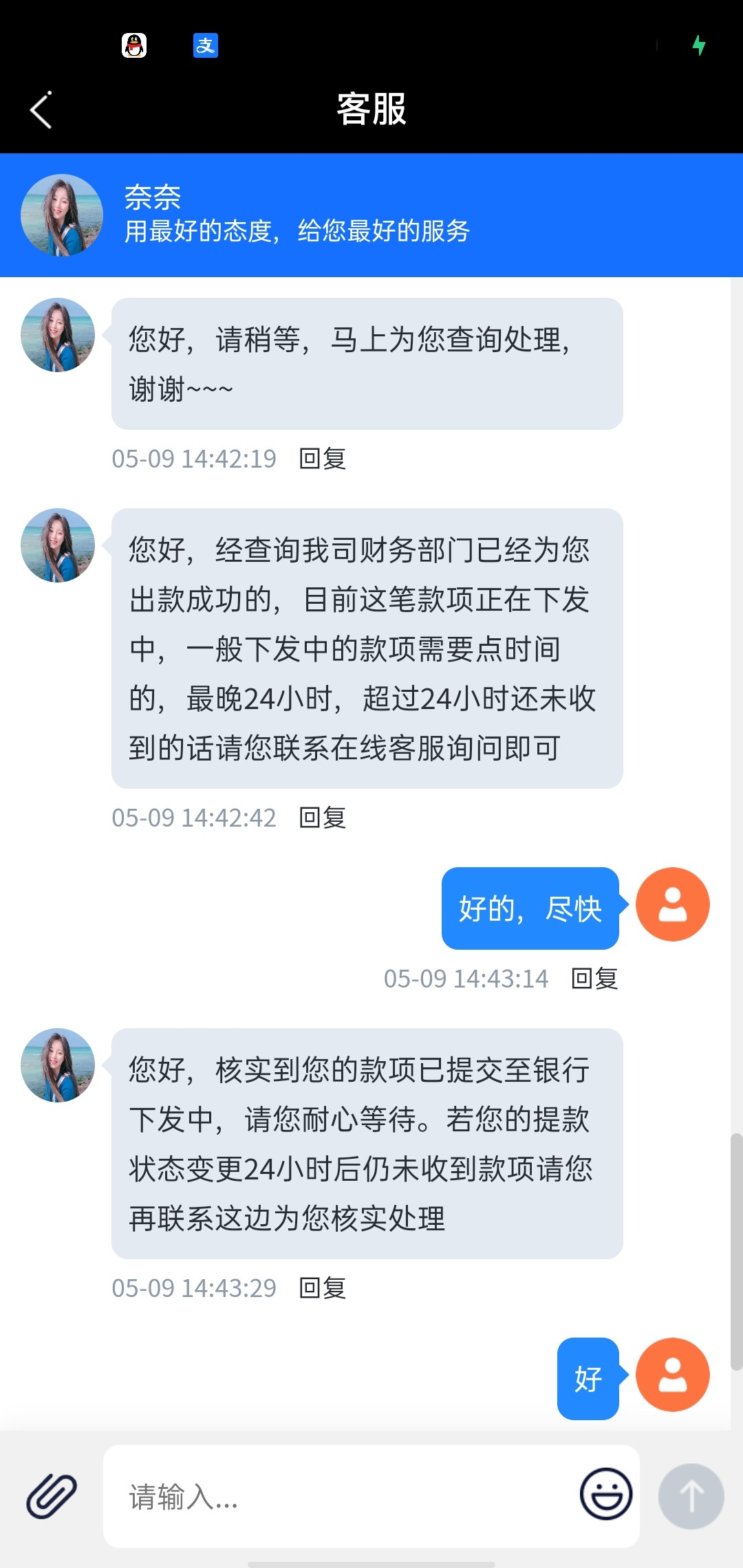Tap the Alipay icon in the status bar
The image size is (743, 1568).
[205, 45]
